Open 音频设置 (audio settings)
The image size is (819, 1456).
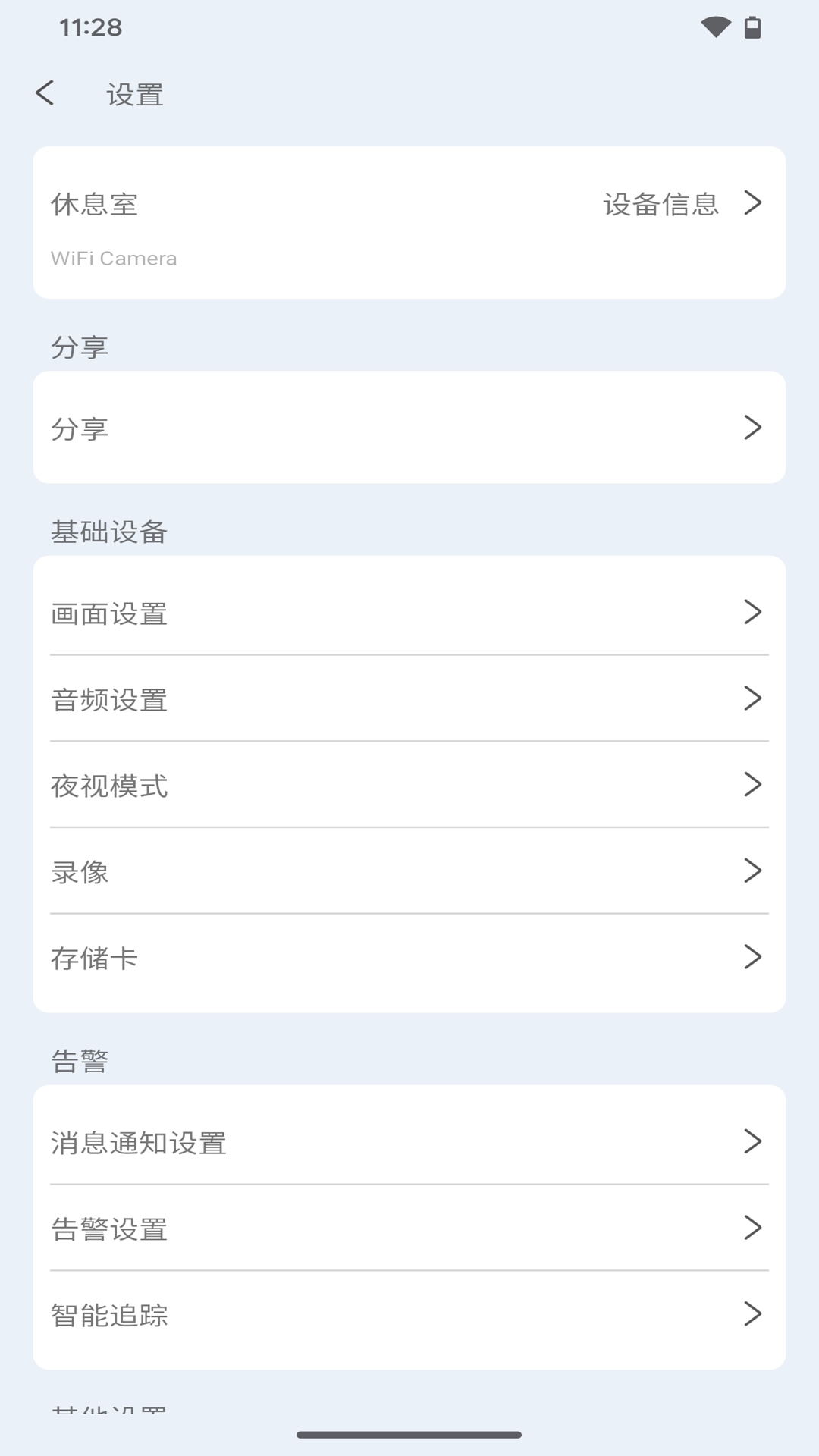pyautogui.click(x=110, y=699)
